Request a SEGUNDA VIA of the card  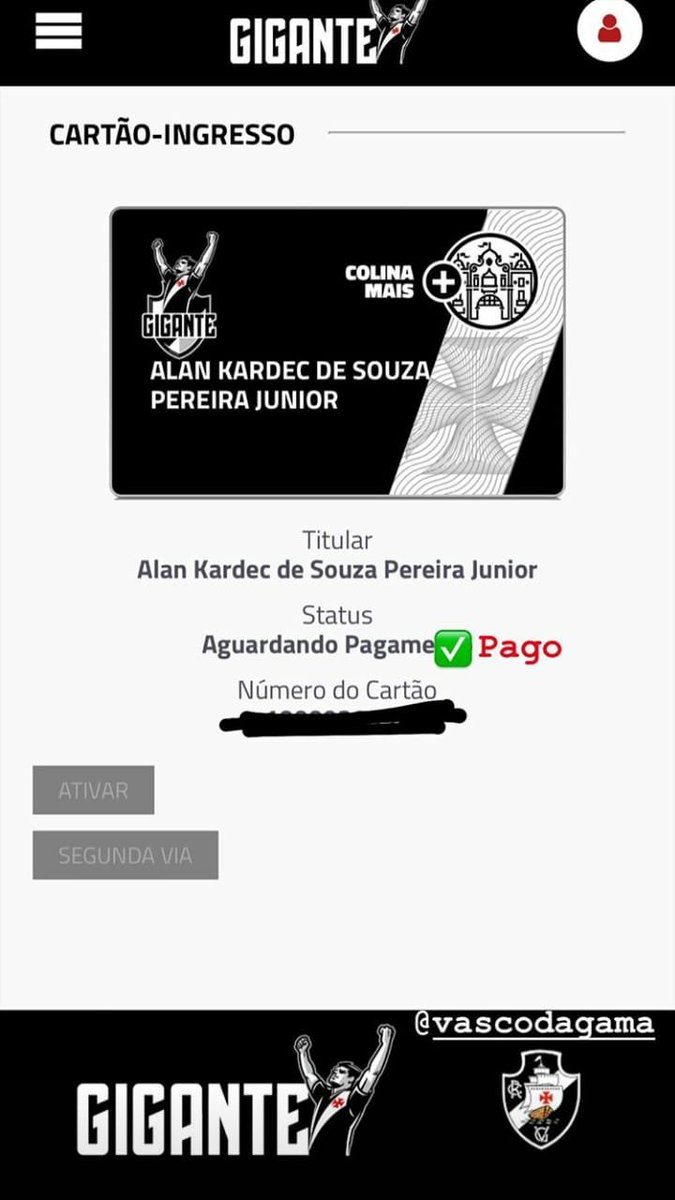tap(125, 856)
